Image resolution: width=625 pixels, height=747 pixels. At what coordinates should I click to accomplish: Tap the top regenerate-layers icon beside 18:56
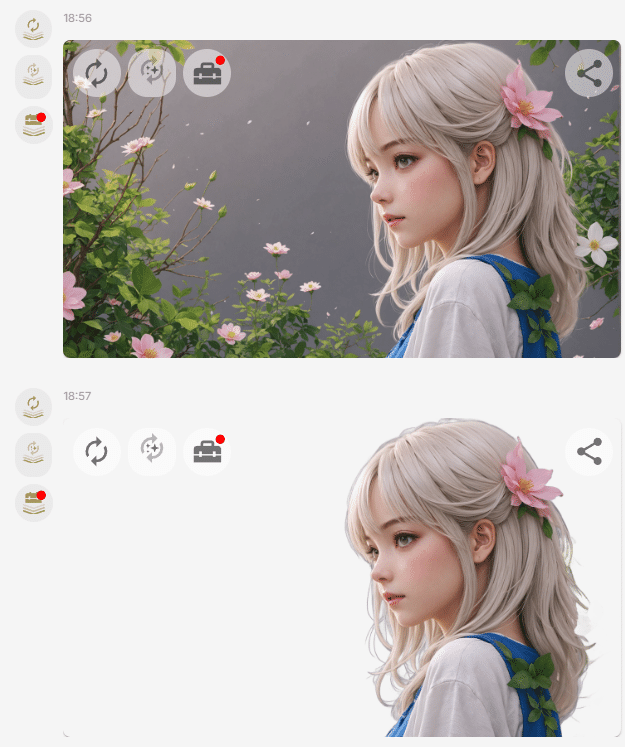point(34,29)
